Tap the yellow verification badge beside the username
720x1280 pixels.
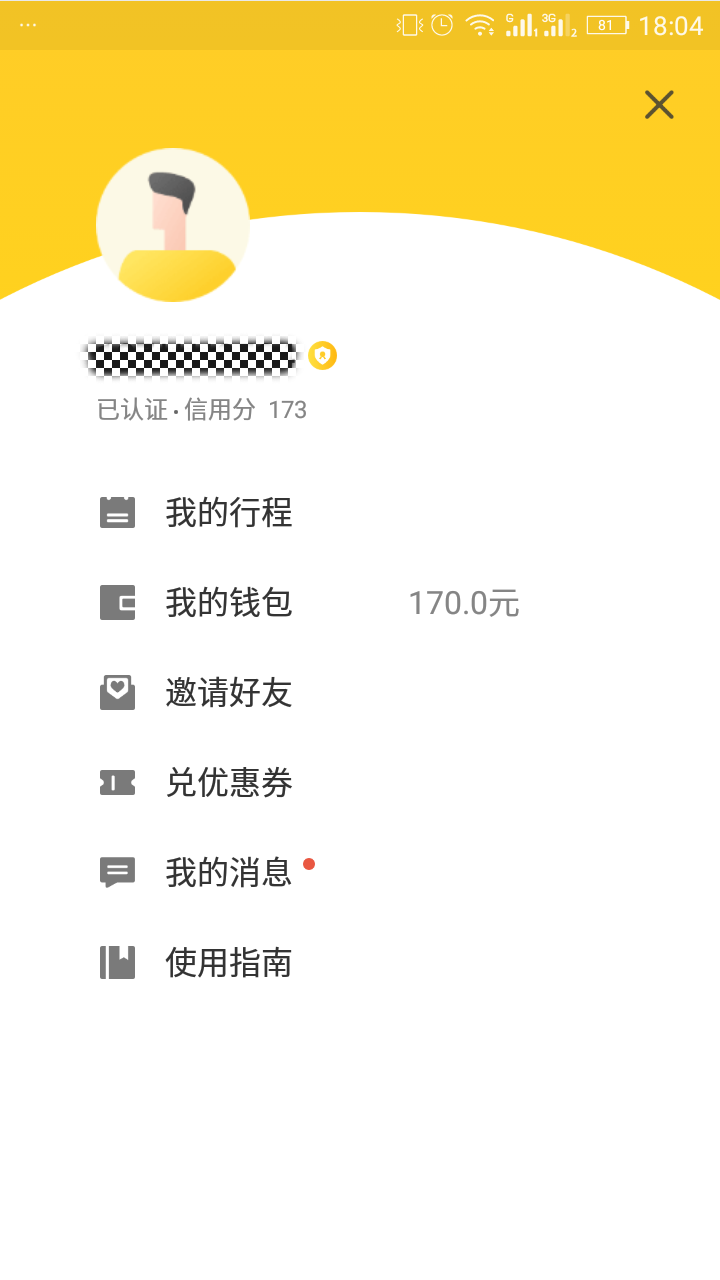[x=321, y=357]
